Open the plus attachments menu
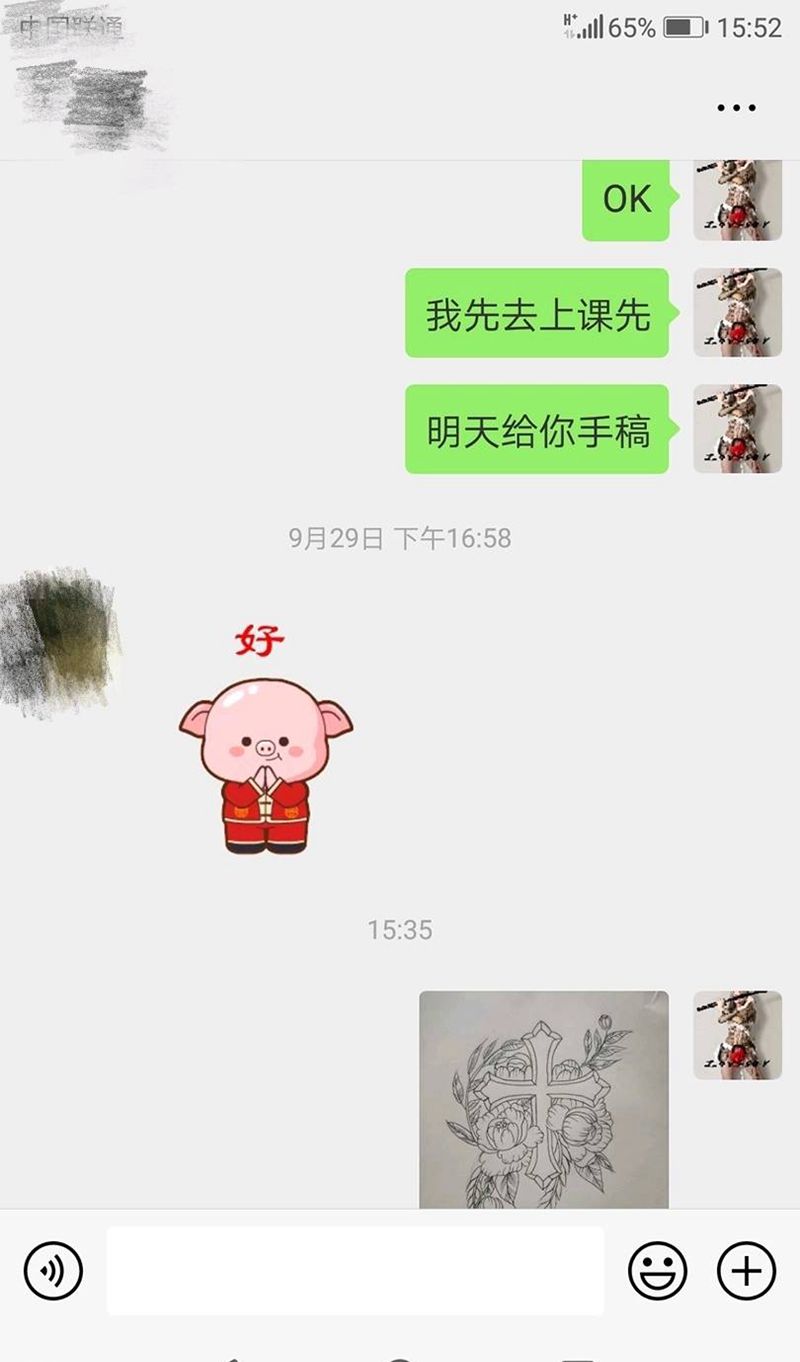 (x=746, y=1271)
